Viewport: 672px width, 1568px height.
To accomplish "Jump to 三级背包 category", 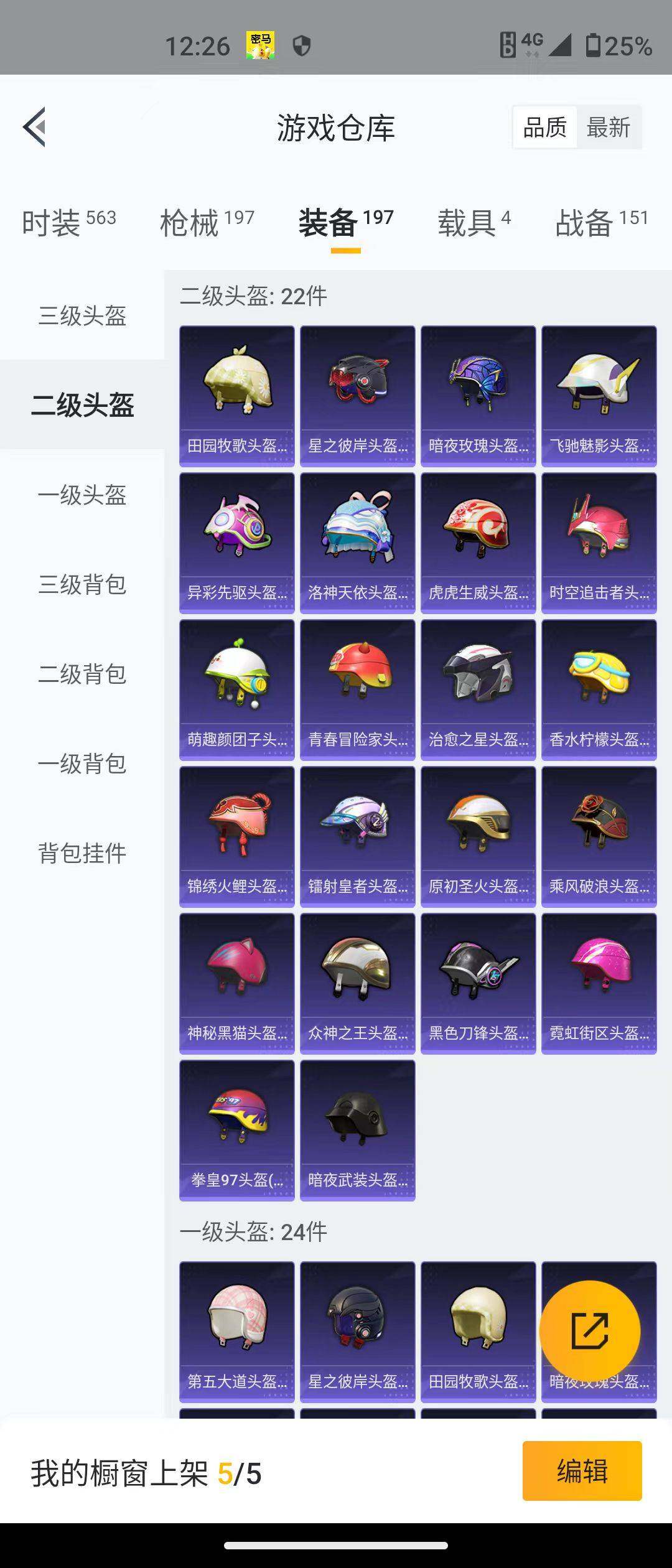I will [82, 585].
